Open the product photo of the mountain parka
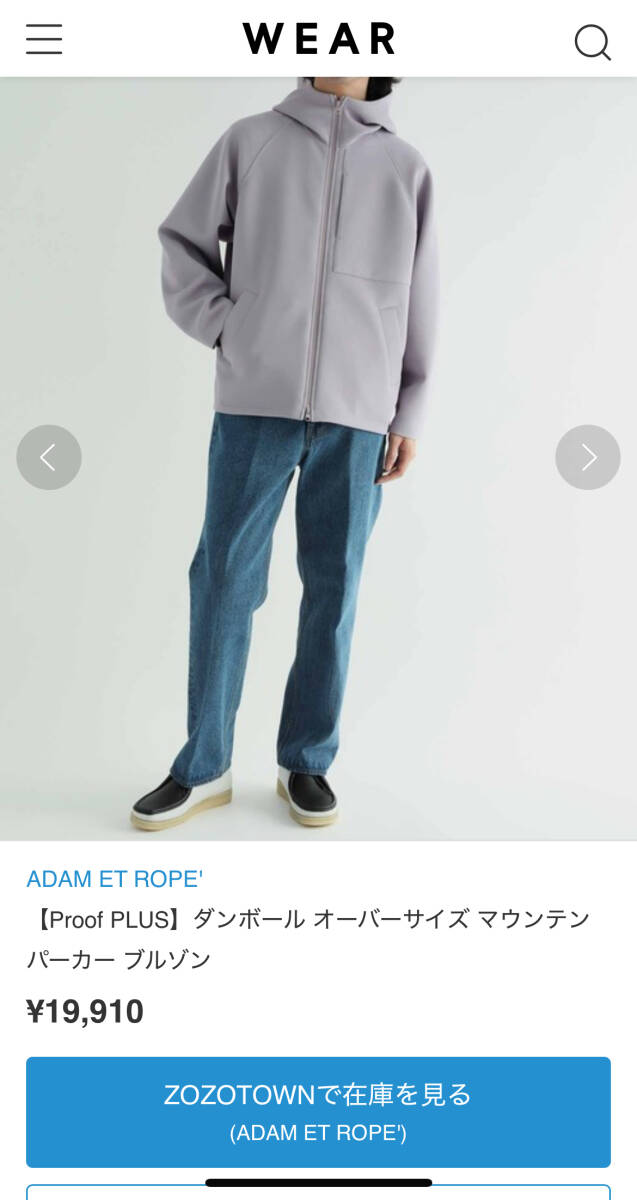The image size is (637, 1200). (318, 300)
